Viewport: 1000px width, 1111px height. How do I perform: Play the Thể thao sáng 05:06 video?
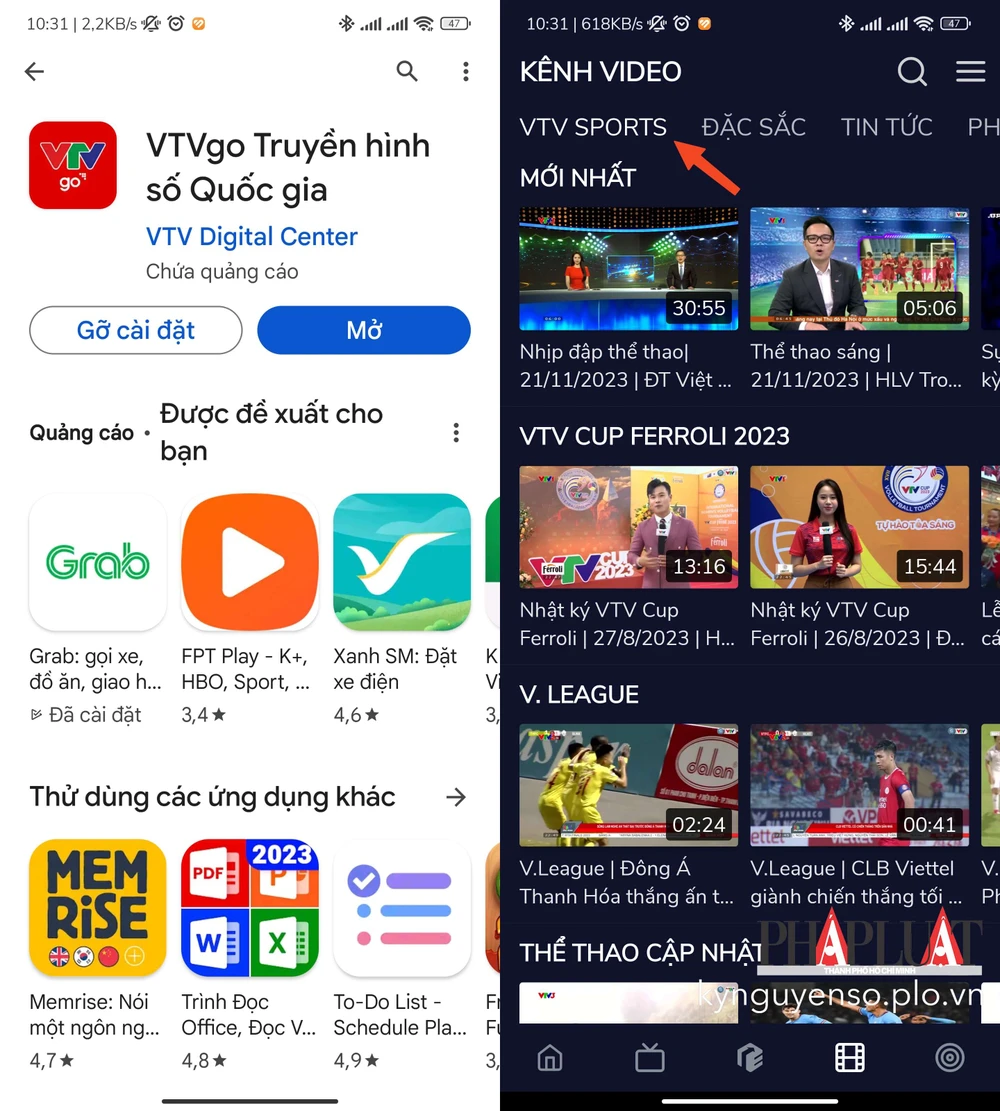click(x=859, y=269)
